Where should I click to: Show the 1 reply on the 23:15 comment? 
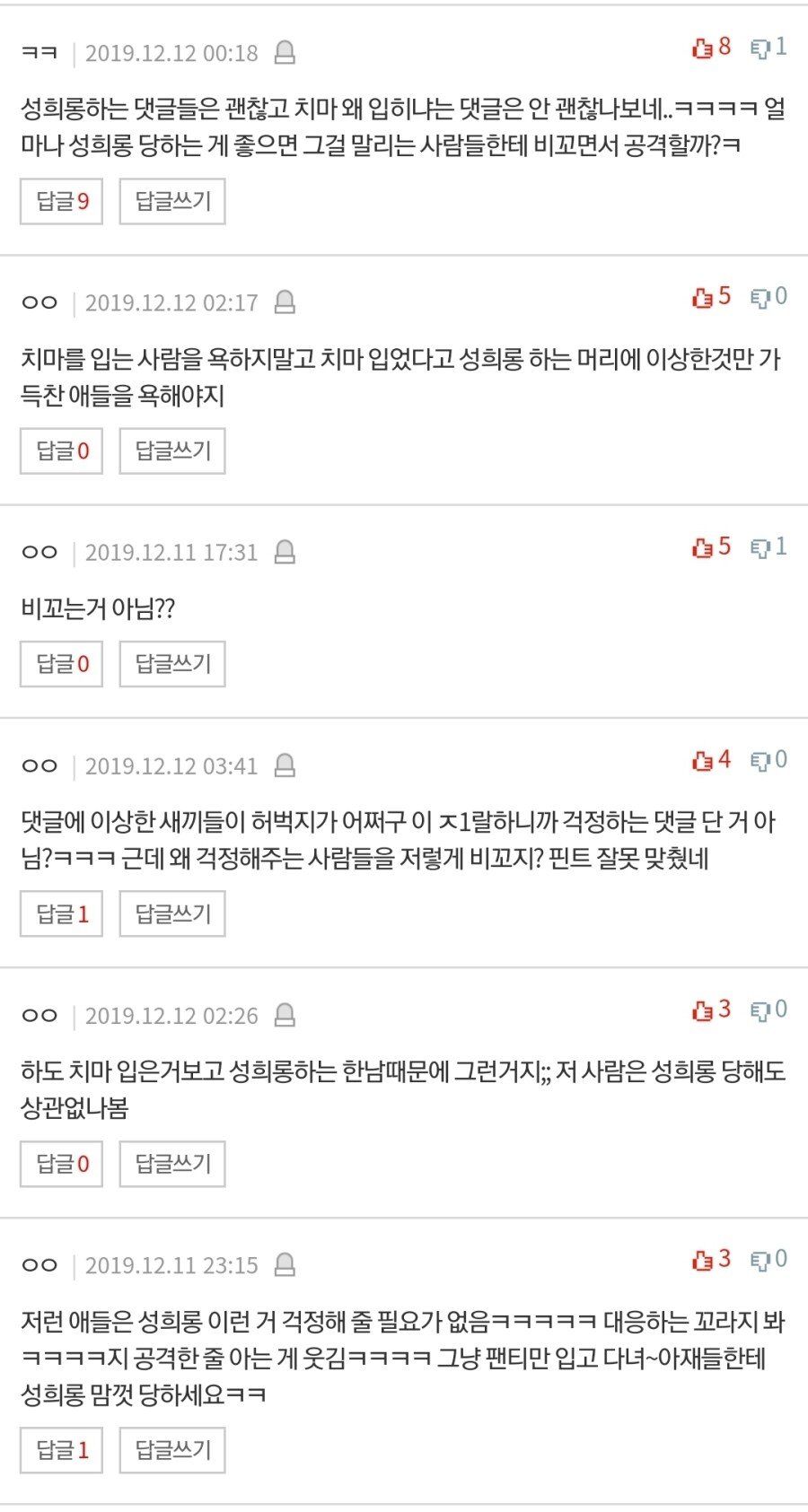pos(62,1450)
